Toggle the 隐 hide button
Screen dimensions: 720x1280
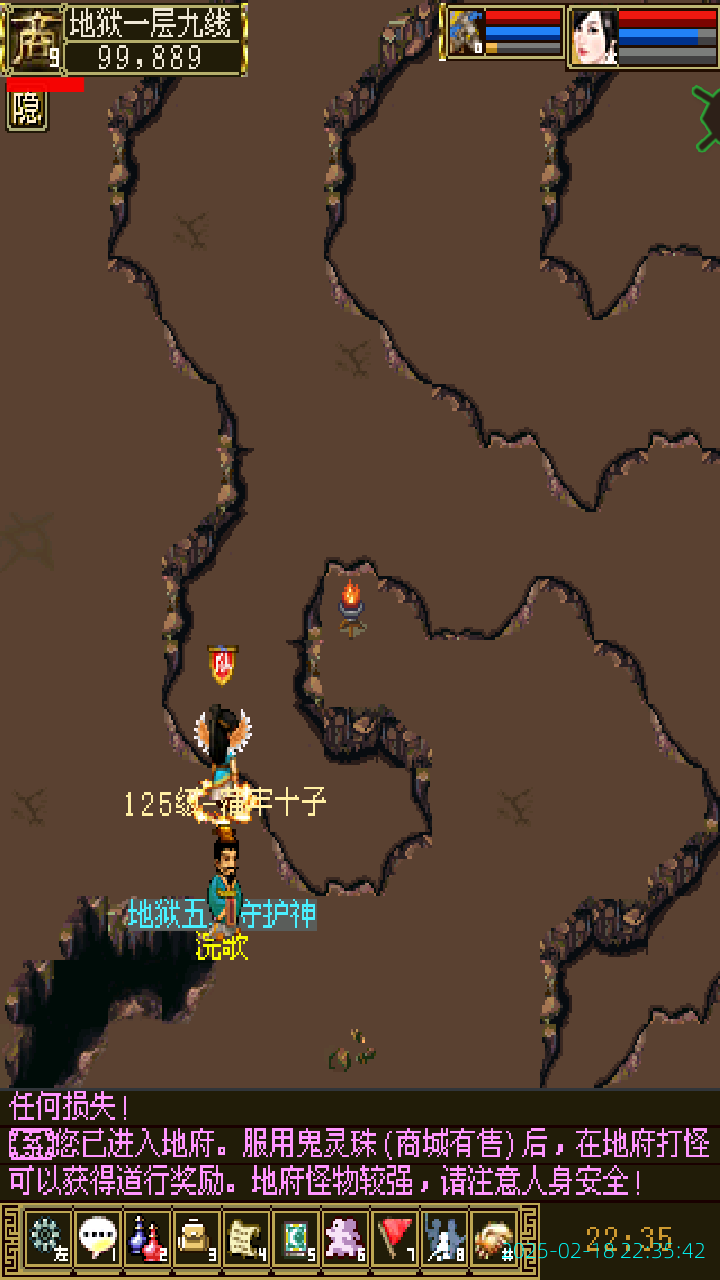(27, 110)
